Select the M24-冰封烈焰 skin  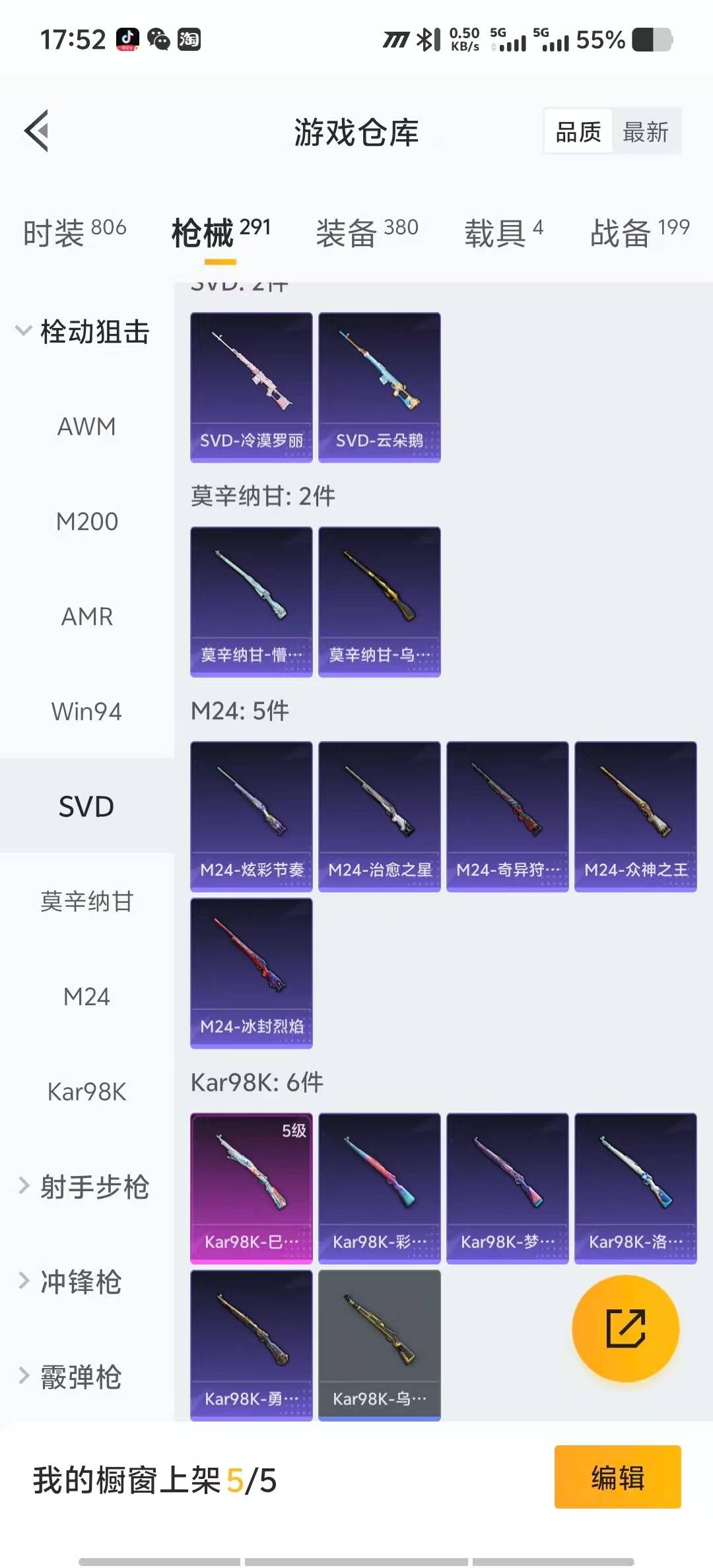click(251, 975)
